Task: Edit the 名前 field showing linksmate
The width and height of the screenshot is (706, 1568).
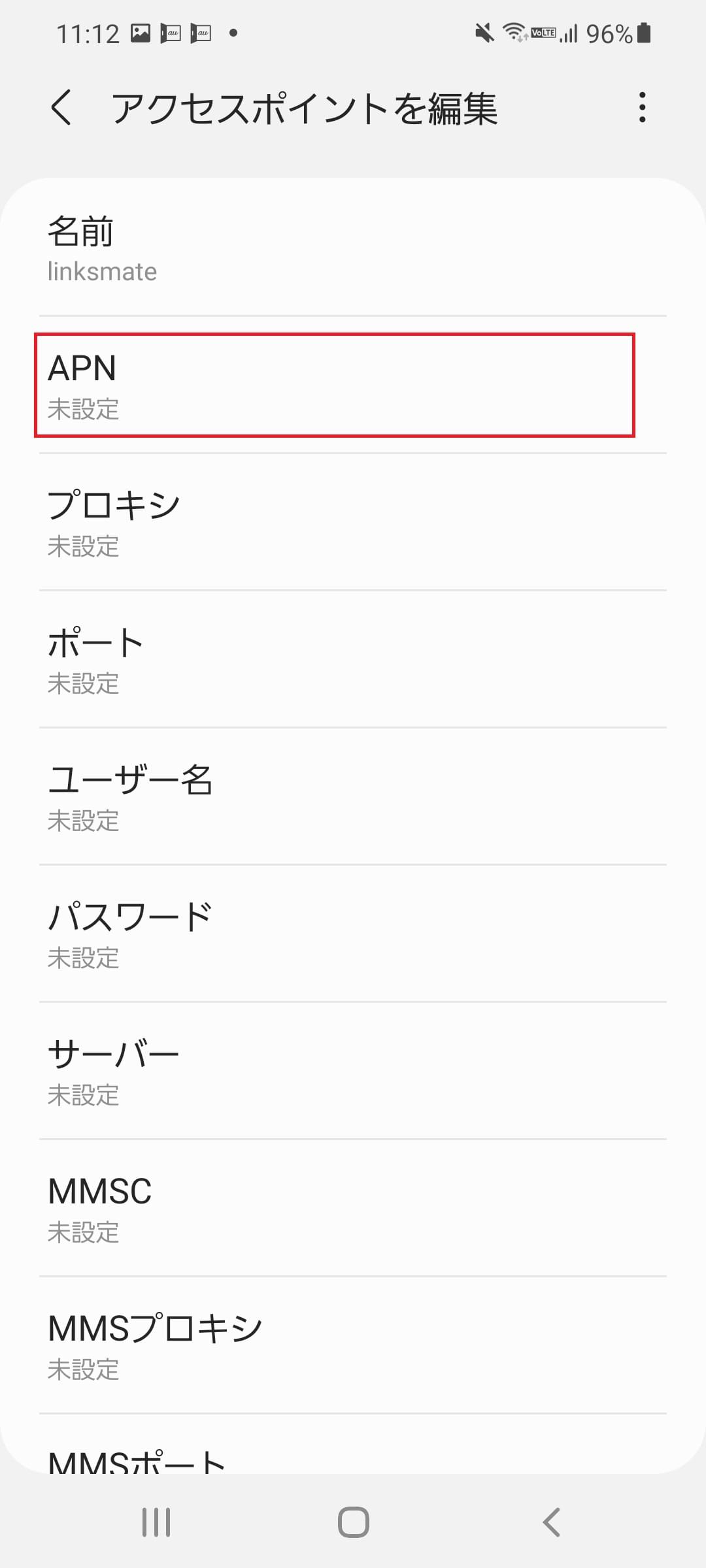Action: [353, 248]
